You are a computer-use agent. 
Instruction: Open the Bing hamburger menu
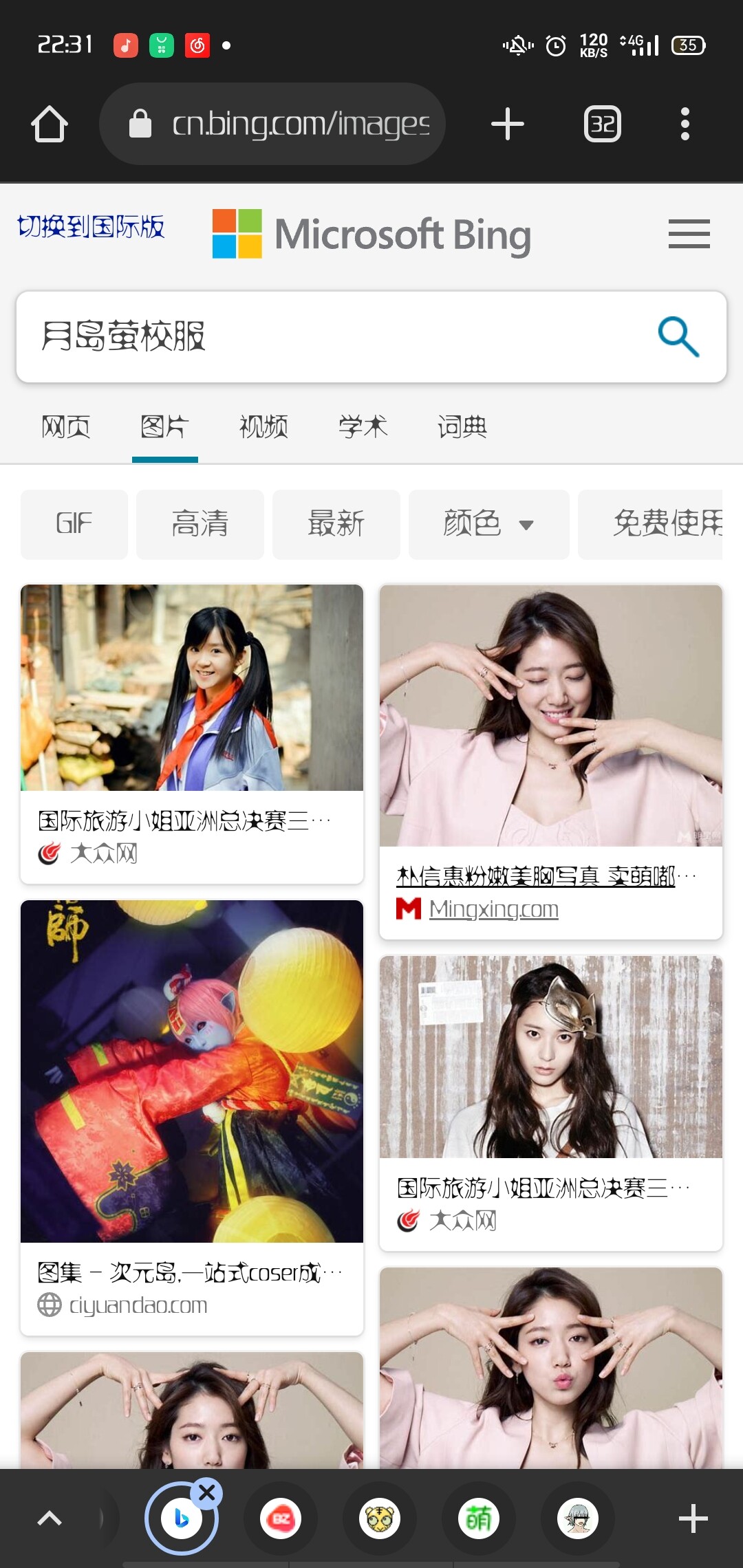click(689, 234)
